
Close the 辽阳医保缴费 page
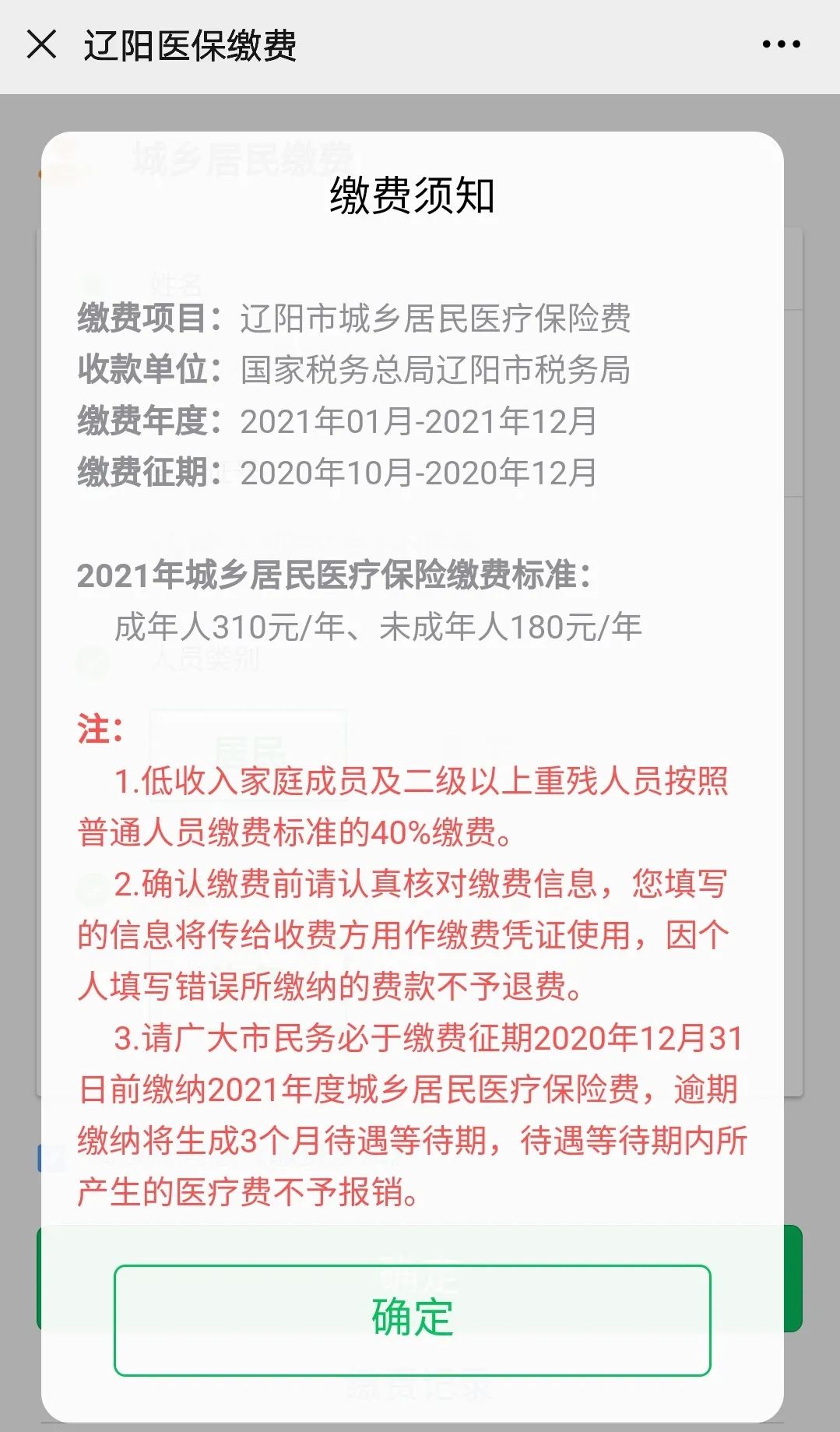point(41,44)
